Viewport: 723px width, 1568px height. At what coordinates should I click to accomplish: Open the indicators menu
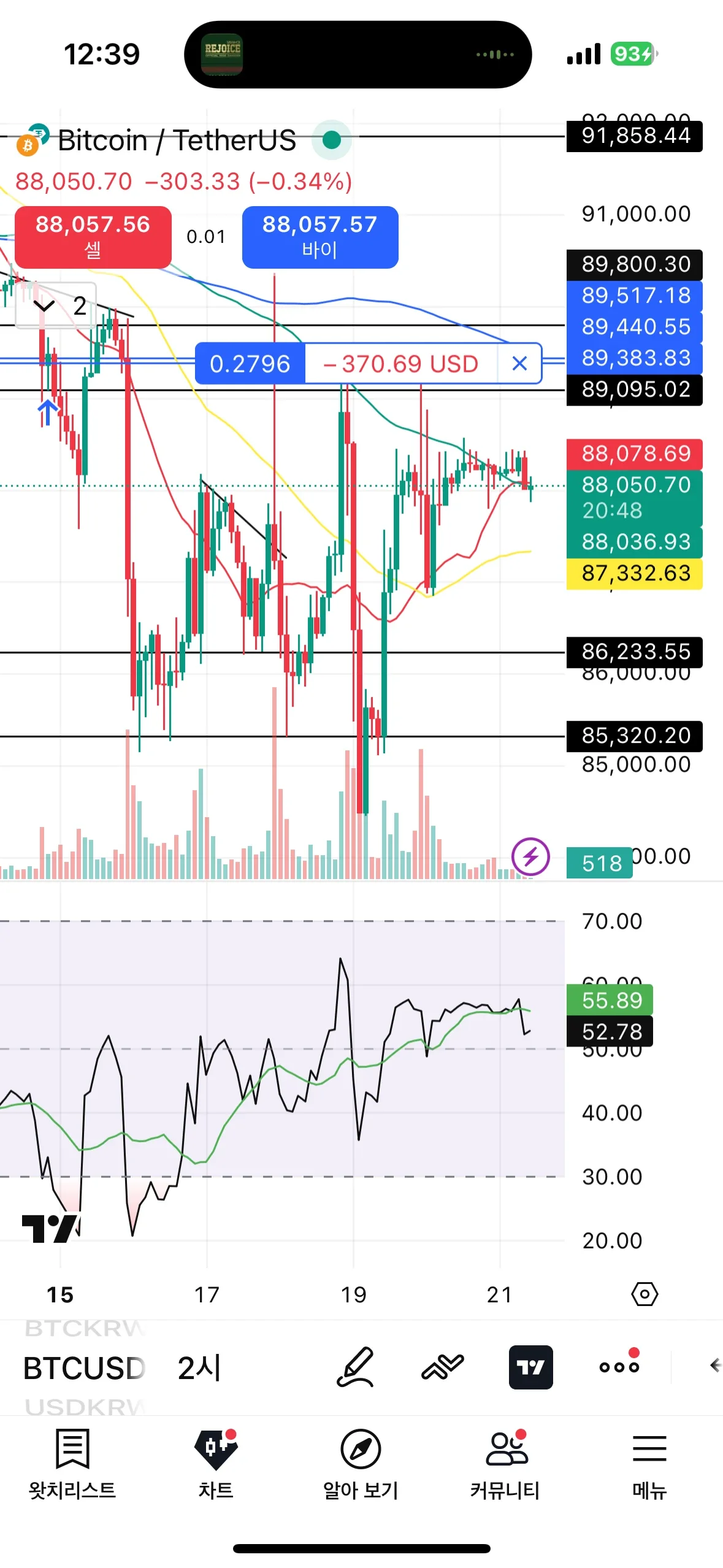pyautogui.click(x=443, y=1367)
